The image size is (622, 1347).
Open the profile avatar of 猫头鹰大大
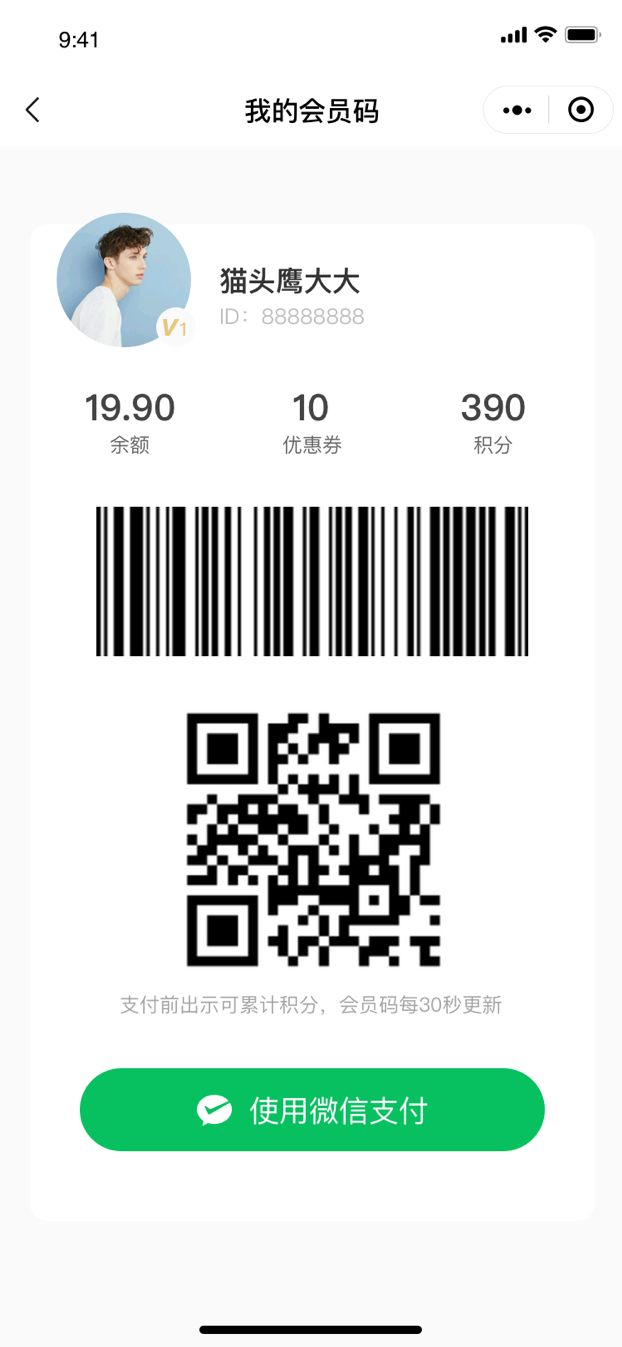pyautogui.click(x=124, y=280)
